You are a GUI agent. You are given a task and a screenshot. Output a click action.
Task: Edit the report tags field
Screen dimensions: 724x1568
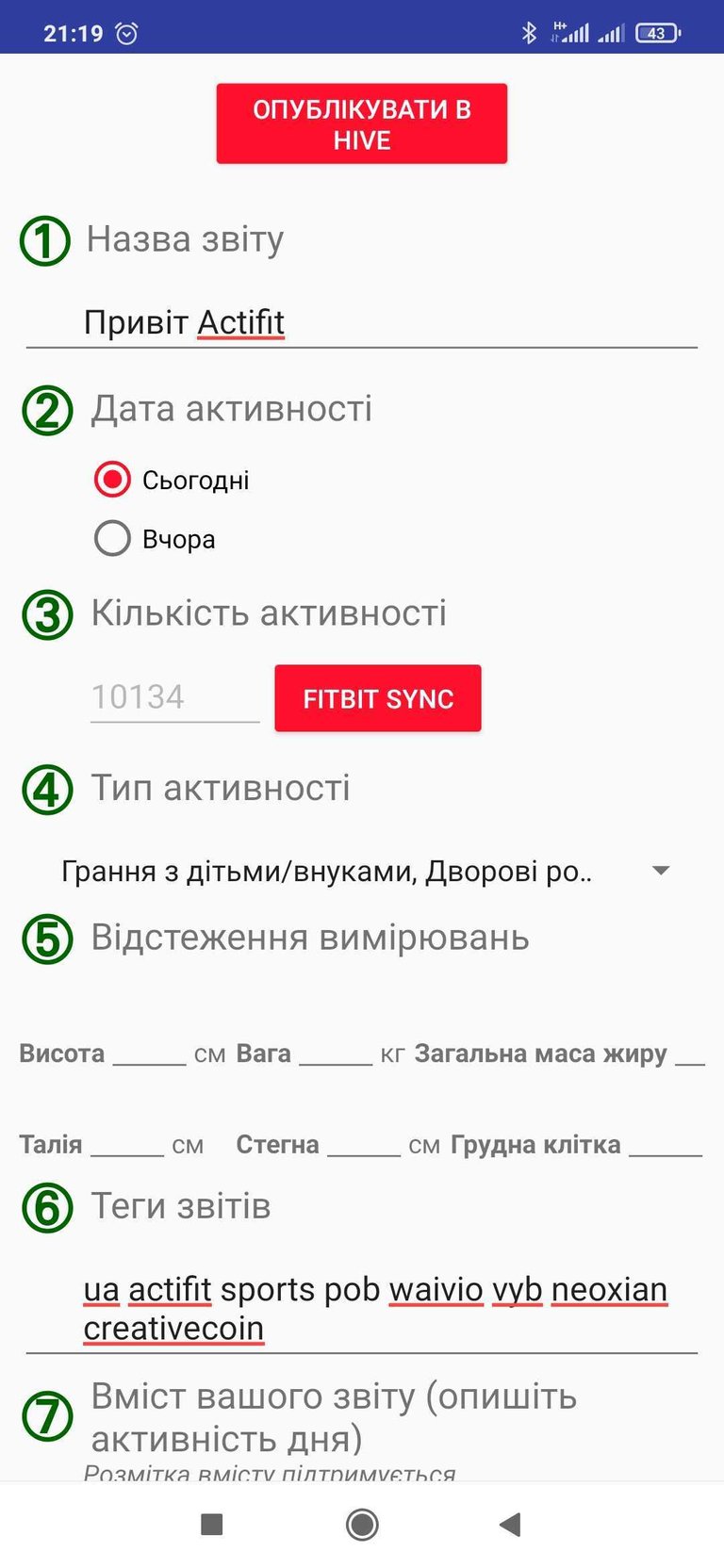(x=362, y=1309)
